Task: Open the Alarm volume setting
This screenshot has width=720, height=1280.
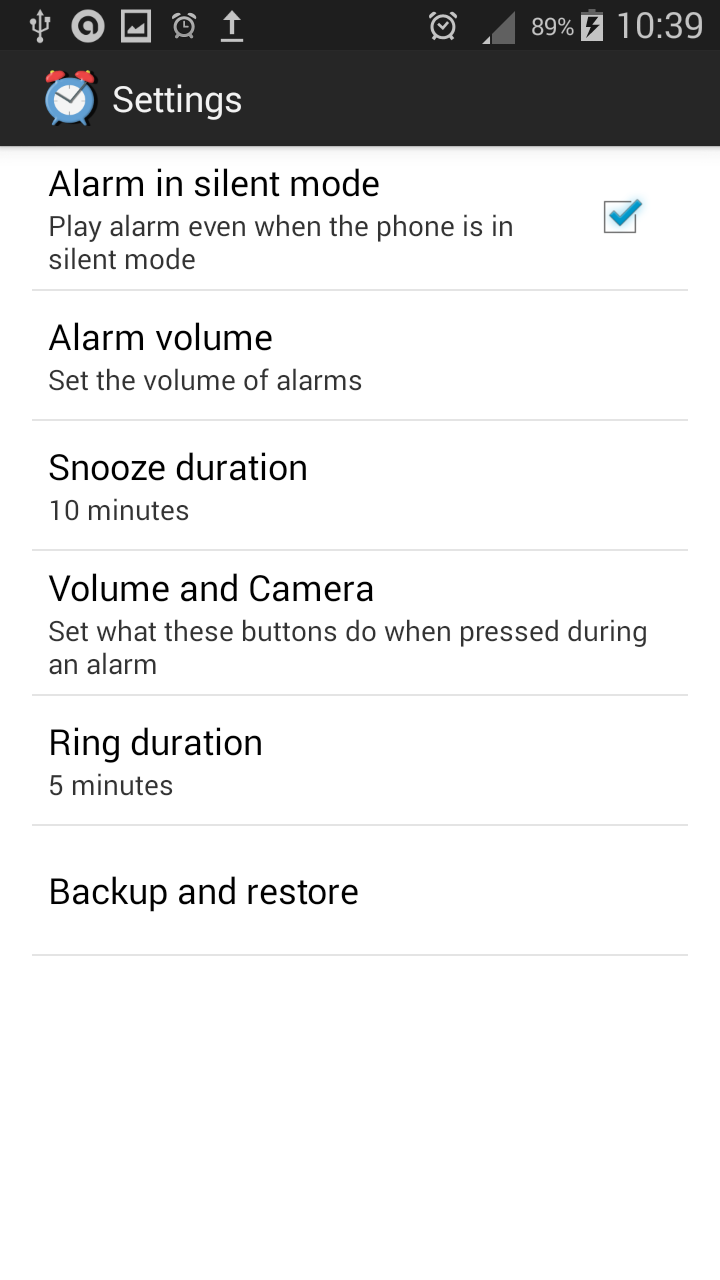Action: click(360, 356)
